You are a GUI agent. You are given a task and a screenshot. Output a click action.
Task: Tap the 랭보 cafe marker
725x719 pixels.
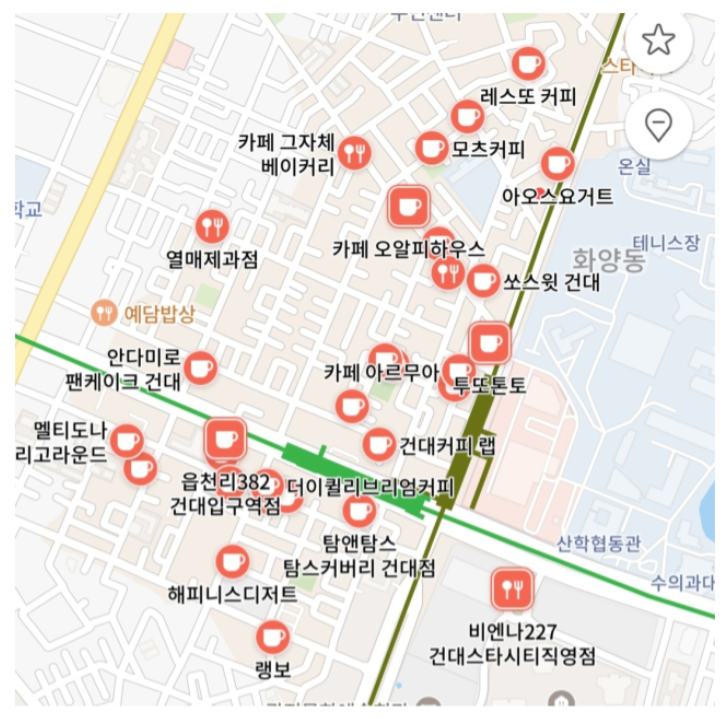point(272,636)
